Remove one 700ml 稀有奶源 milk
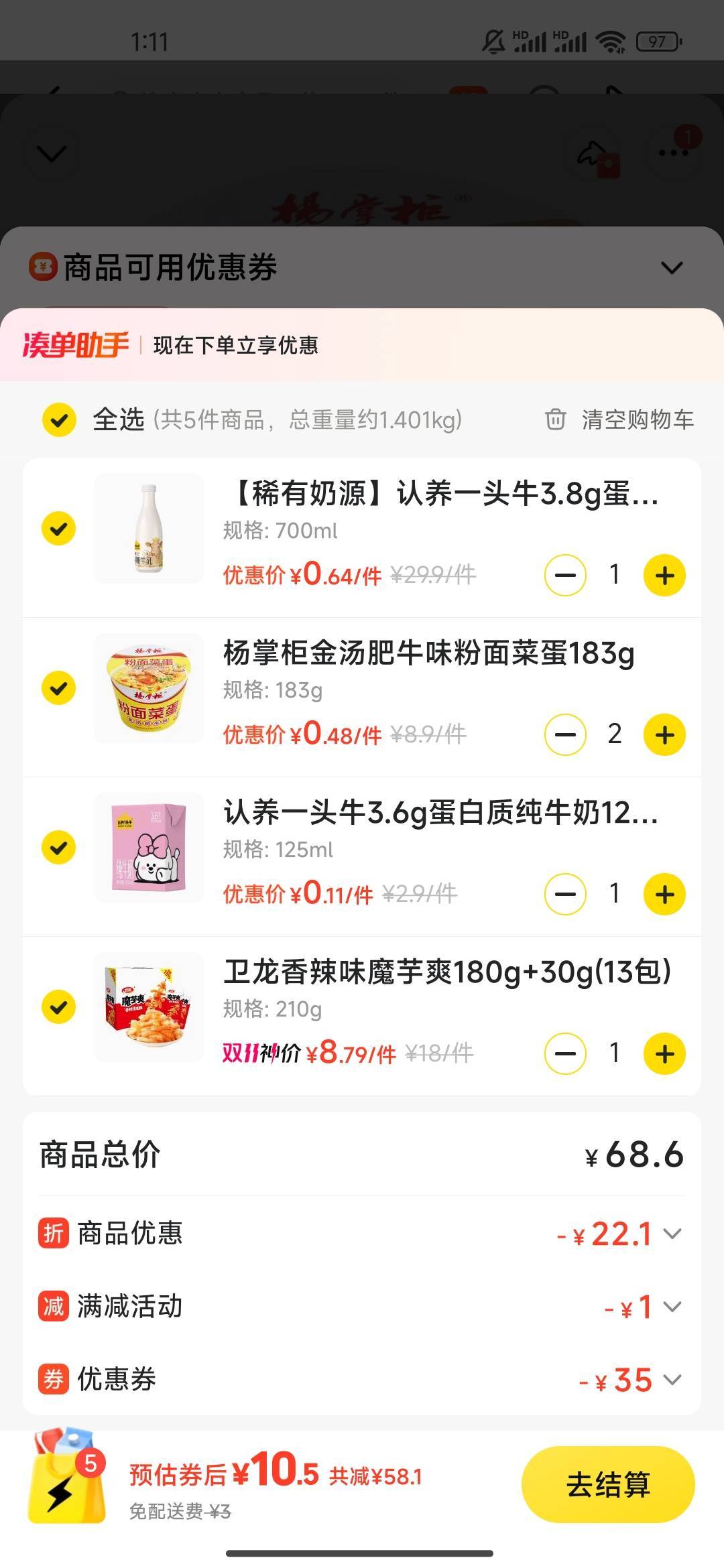The width and height of the screenshot is (724, 1568). pos(565,576)
